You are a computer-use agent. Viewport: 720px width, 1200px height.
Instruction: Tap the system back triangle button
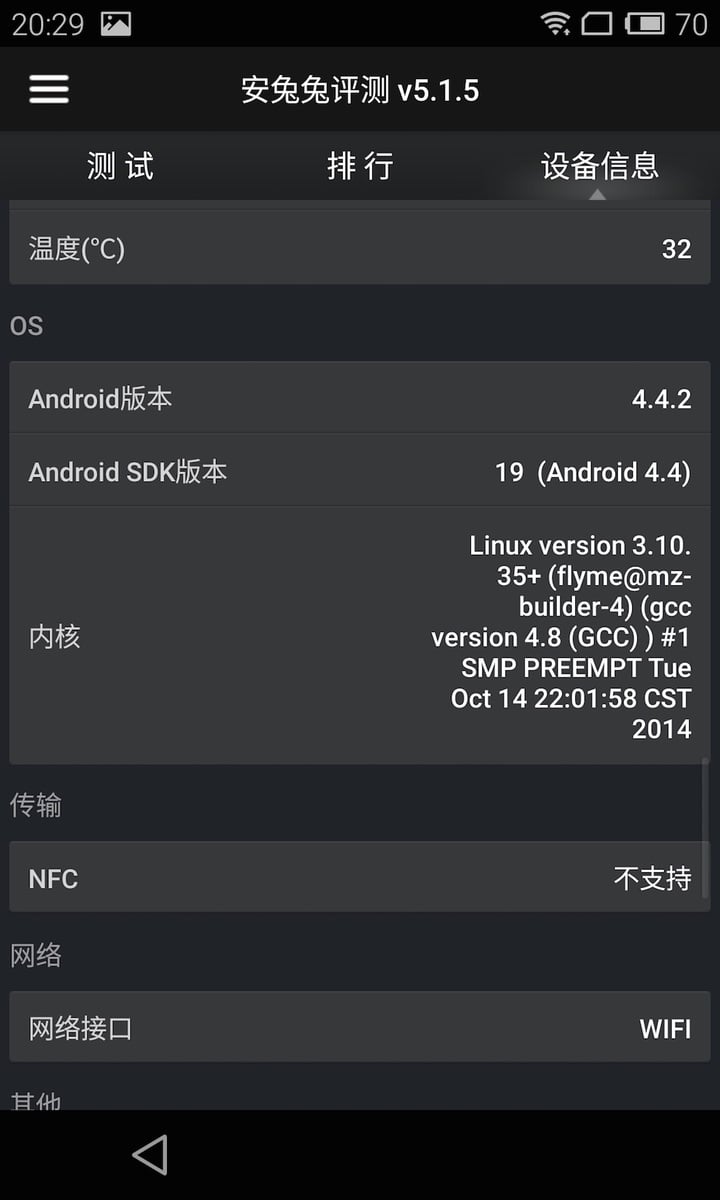(x=150, y=1155)
